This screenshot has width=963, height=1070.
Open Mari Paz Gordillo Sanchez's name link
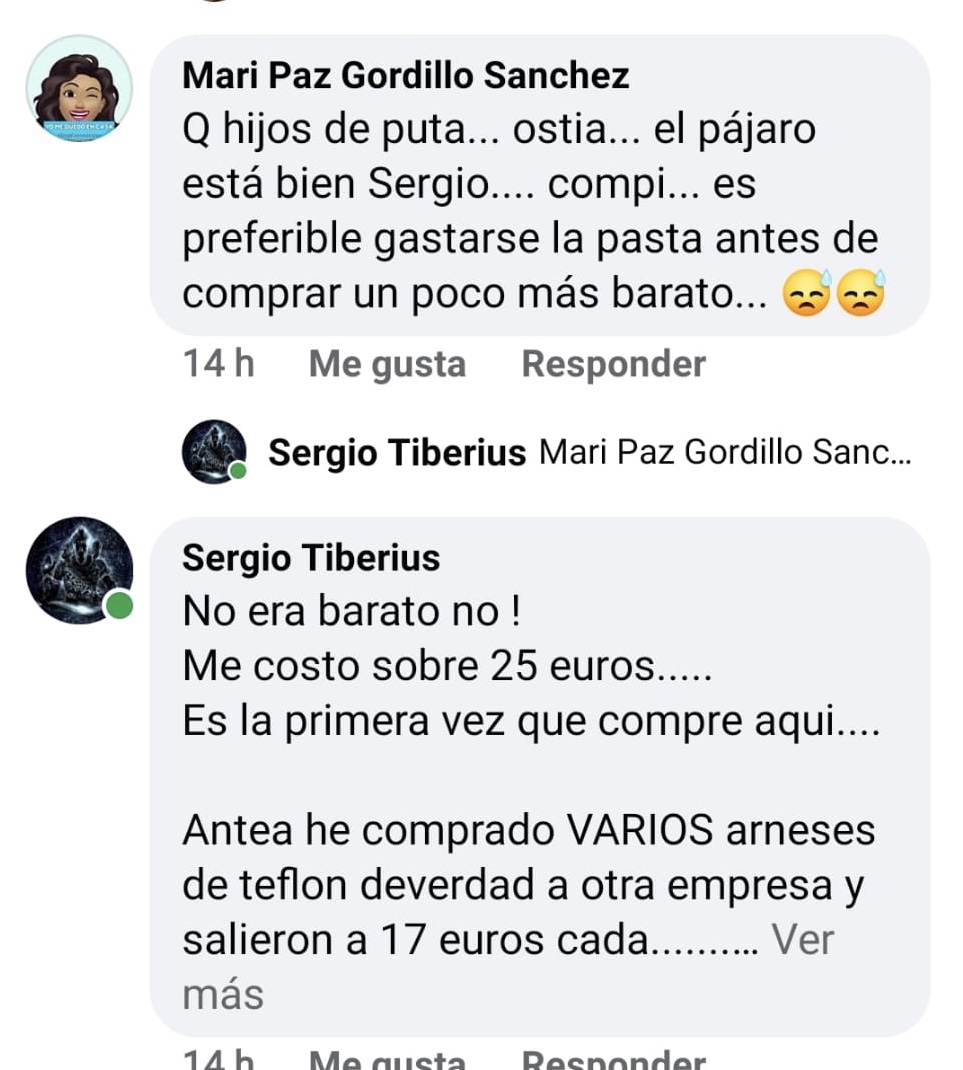(x=405, y=75)
